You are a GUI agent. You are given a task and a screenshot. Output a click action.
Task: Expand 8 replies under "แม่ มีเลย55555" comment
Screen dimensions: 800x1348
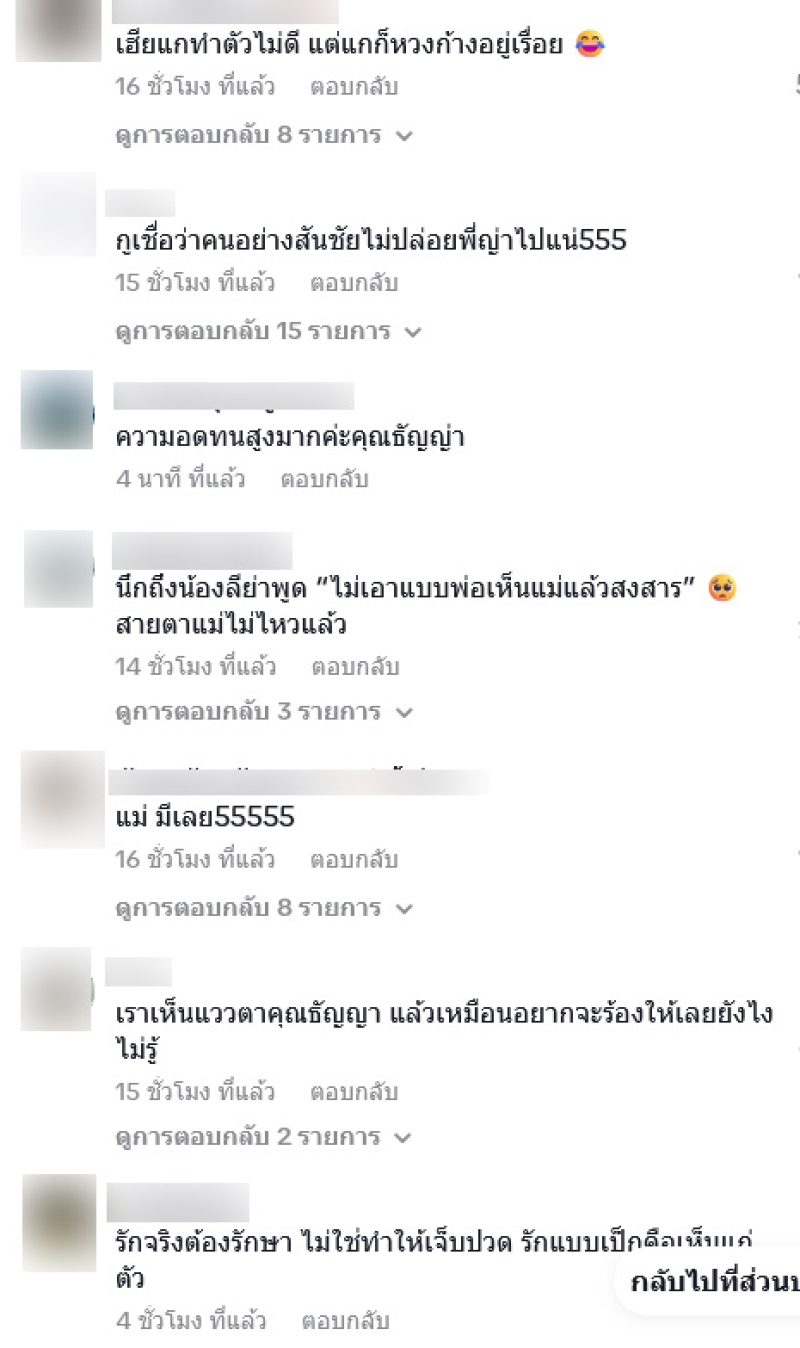(x=263, y=908)
